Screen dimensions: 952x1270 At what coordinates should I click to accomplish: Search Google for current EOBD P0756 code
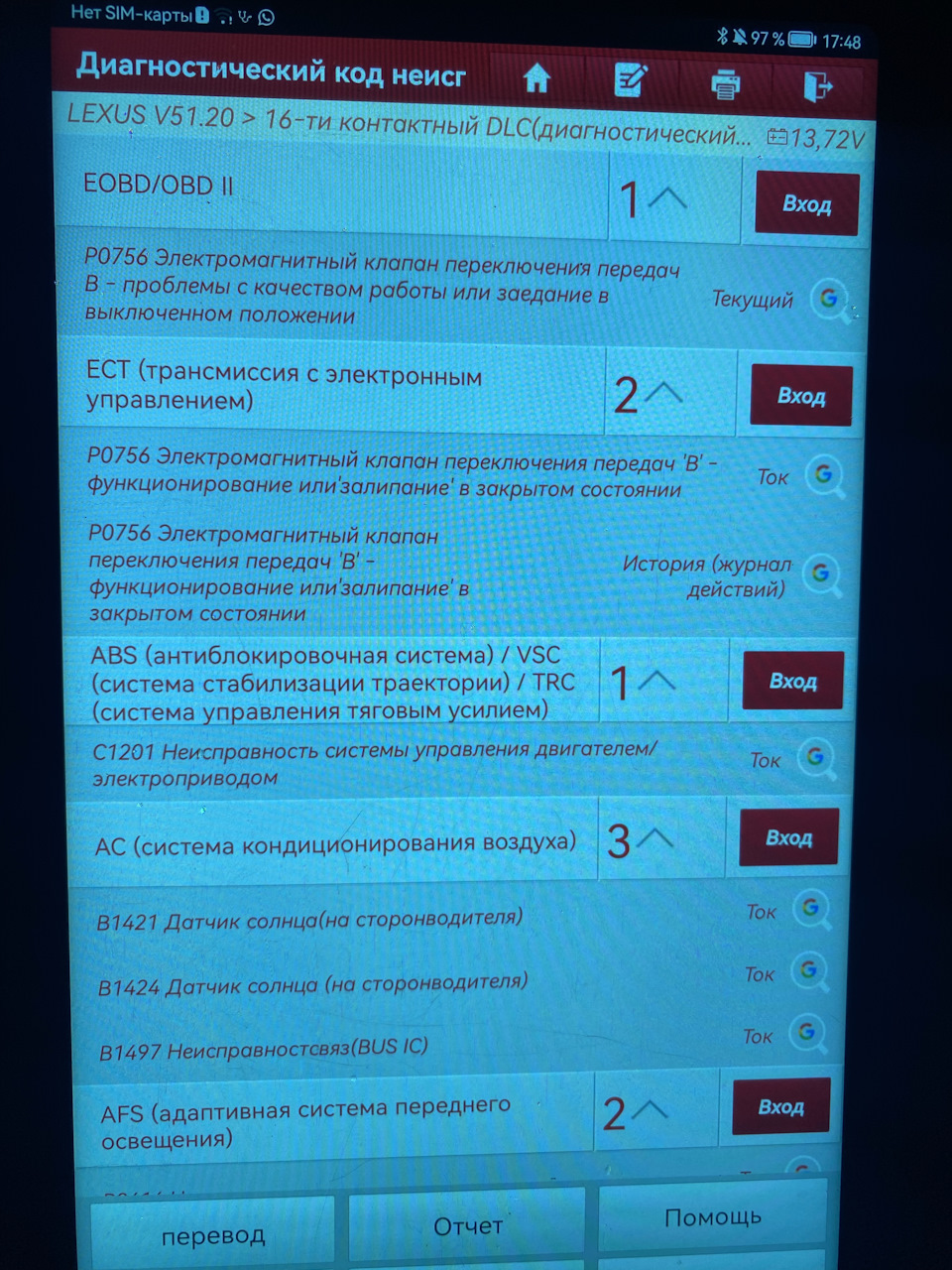[830, 298]
